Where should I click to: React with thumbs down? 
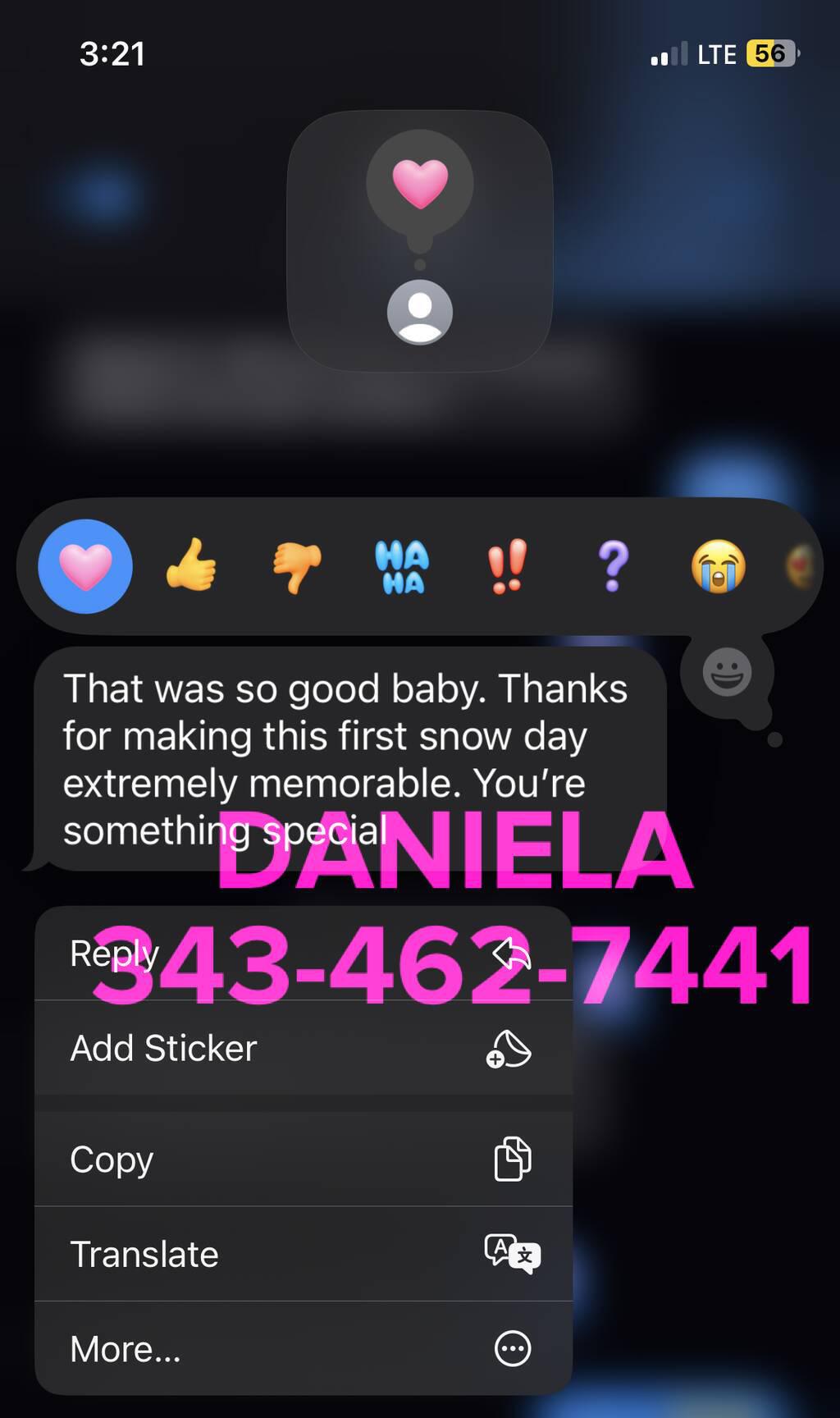coord(296,566)
